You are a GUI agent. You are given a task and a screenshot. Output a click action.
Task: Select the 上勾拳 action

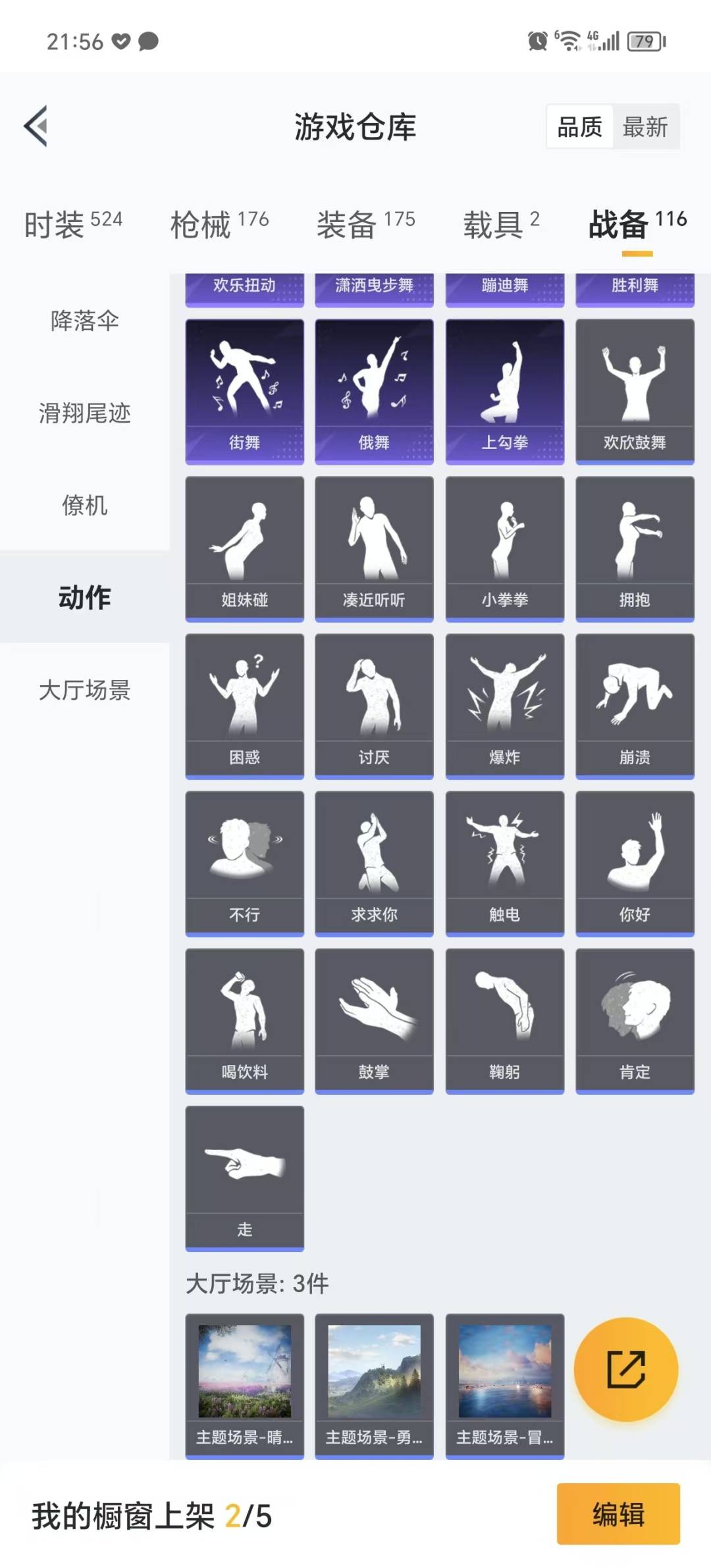click(504, 391)
